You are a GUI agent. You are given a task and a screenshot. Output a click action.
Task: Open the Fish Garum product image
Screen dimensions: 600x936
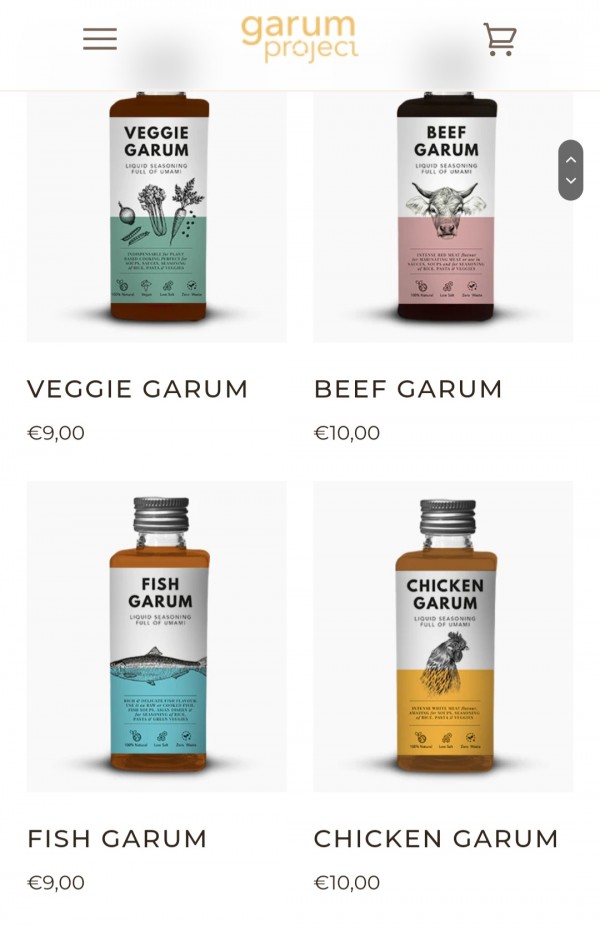(x=156, y=636)
